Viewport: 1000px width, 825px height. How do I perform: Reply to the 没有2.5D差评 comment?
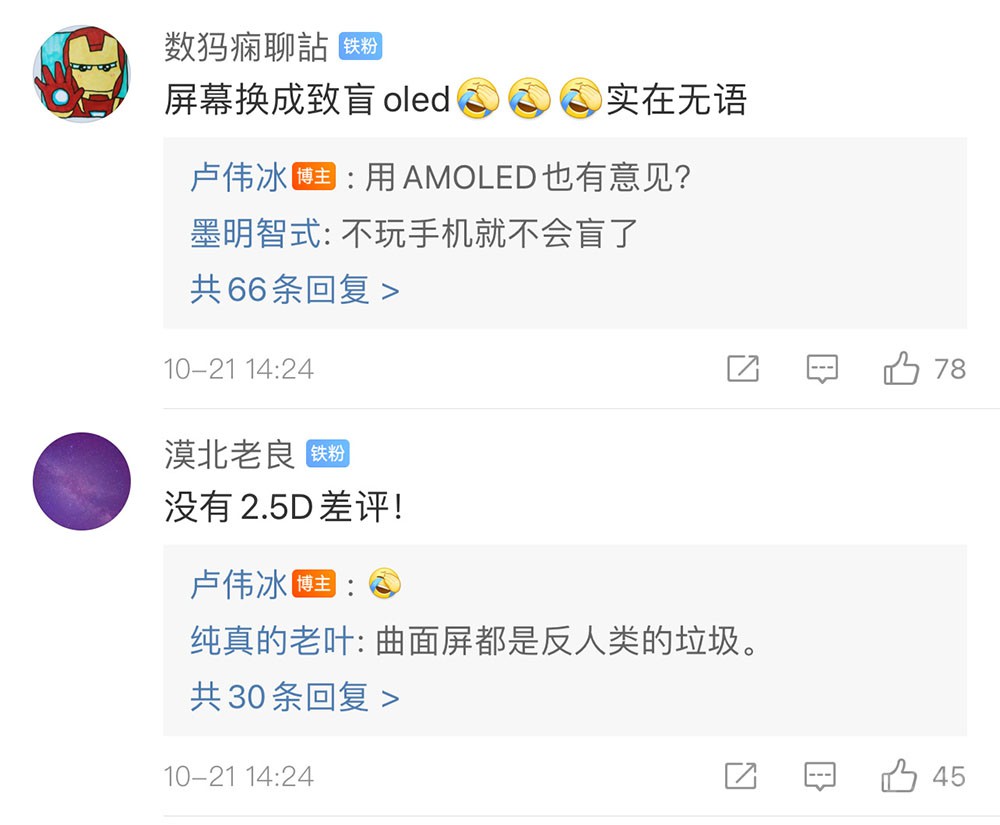click(x=820, y=776)
